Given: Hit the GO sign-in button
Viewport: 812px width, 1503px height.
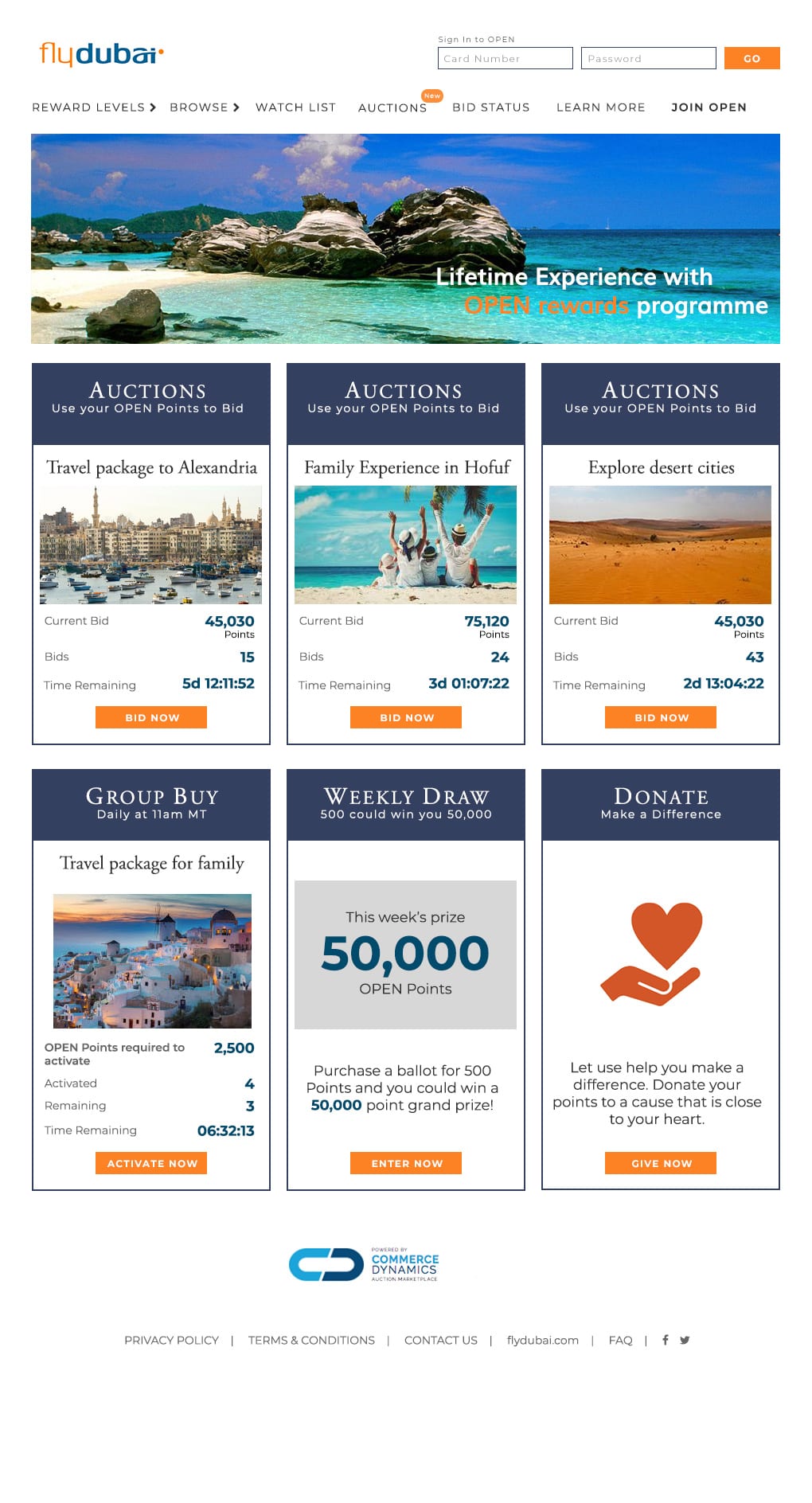Looking at the screenshot, I should click(x=751, y=58).
